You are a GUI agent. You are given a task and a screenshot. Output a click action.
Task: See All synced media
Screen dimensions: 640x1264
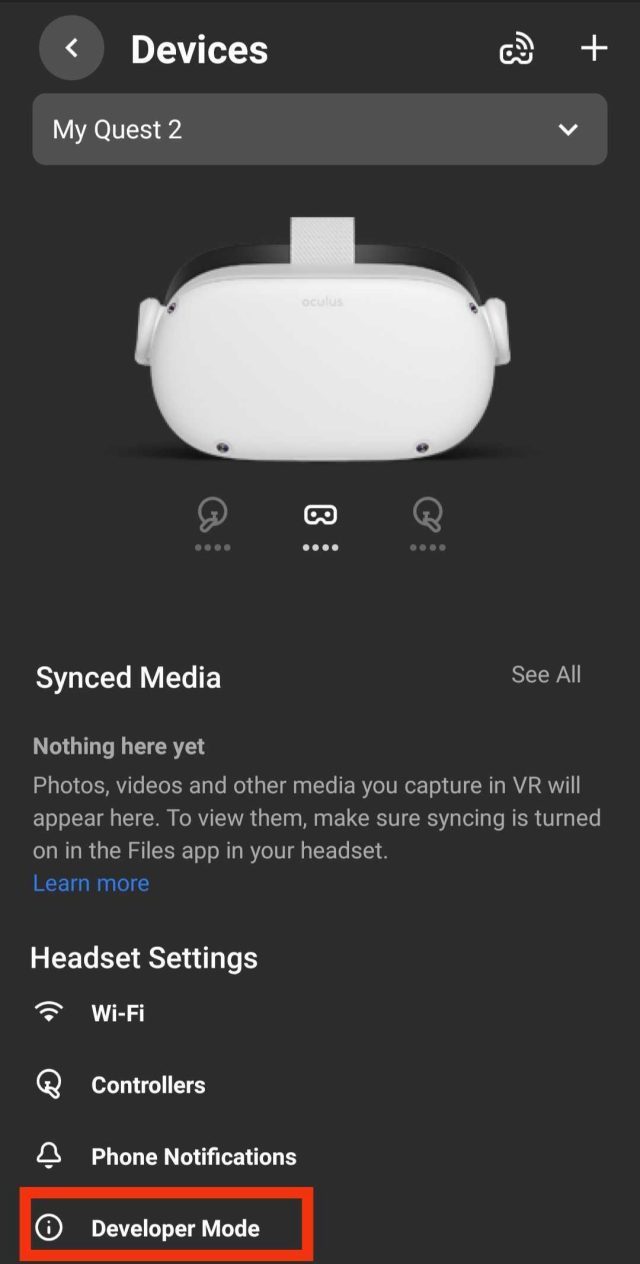coord(545,675)
